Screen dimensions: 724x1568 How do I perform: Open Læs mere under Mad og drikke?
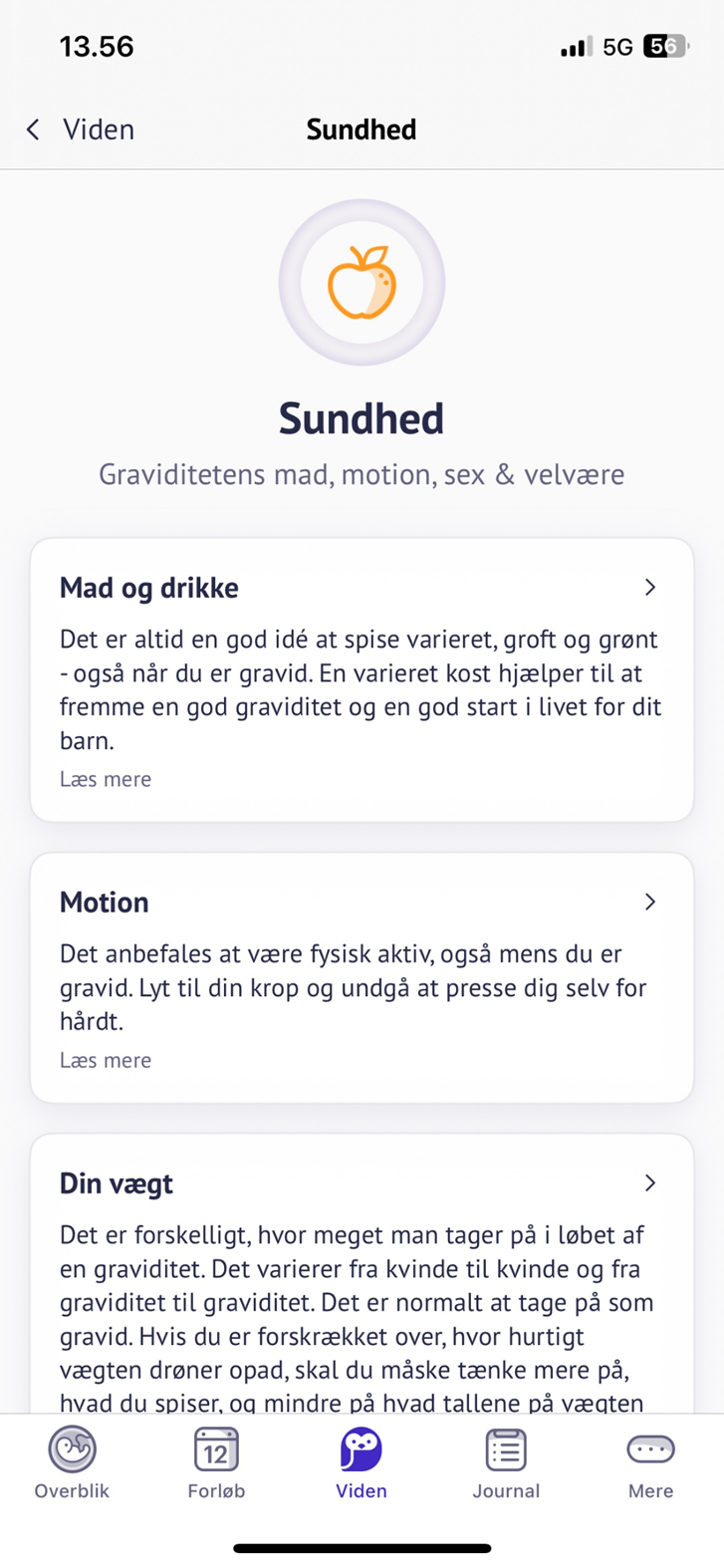point(105,778)
